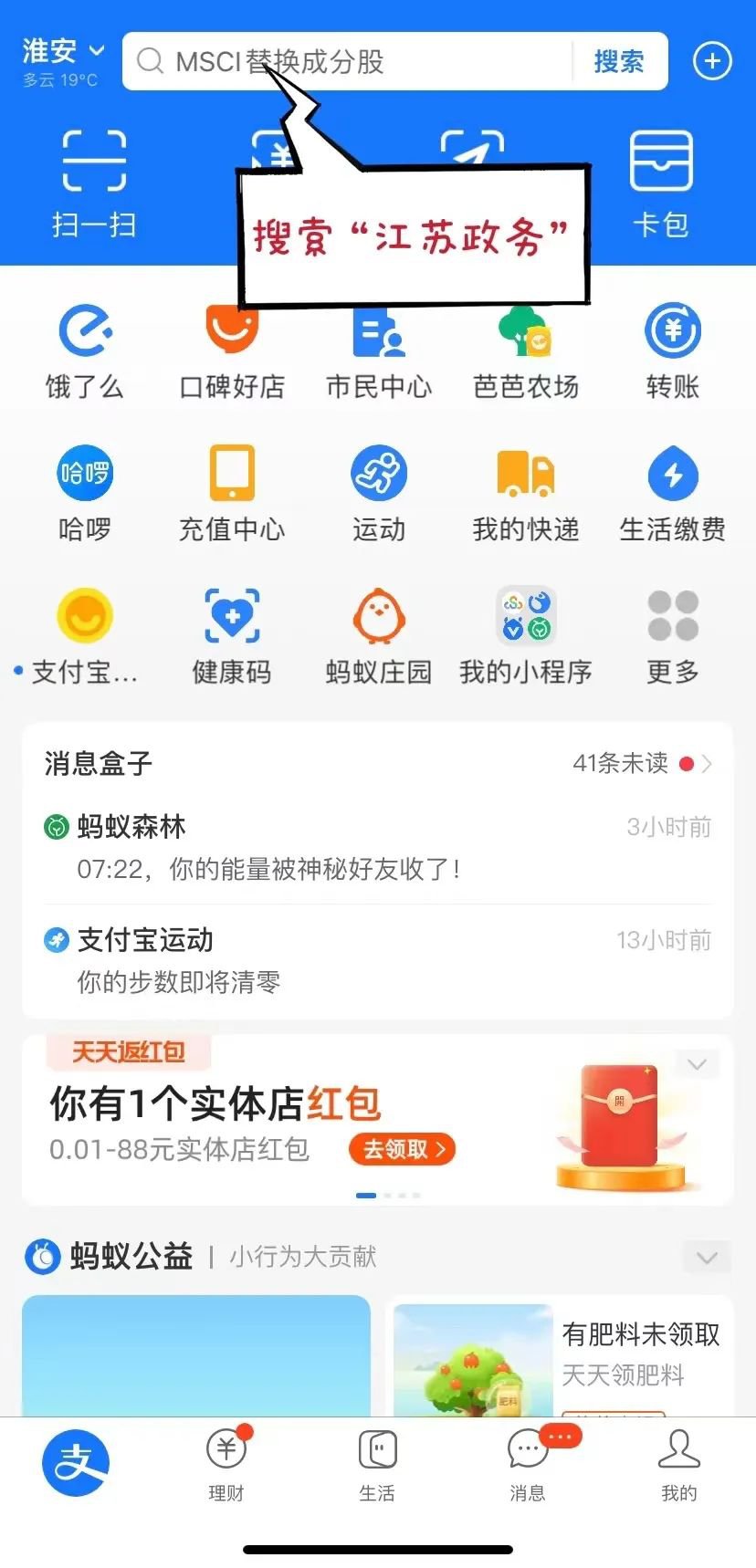The height and width of the screenshot is (1568, 756).
Task: Open the plus icon menu
Action: click(713, 61)
